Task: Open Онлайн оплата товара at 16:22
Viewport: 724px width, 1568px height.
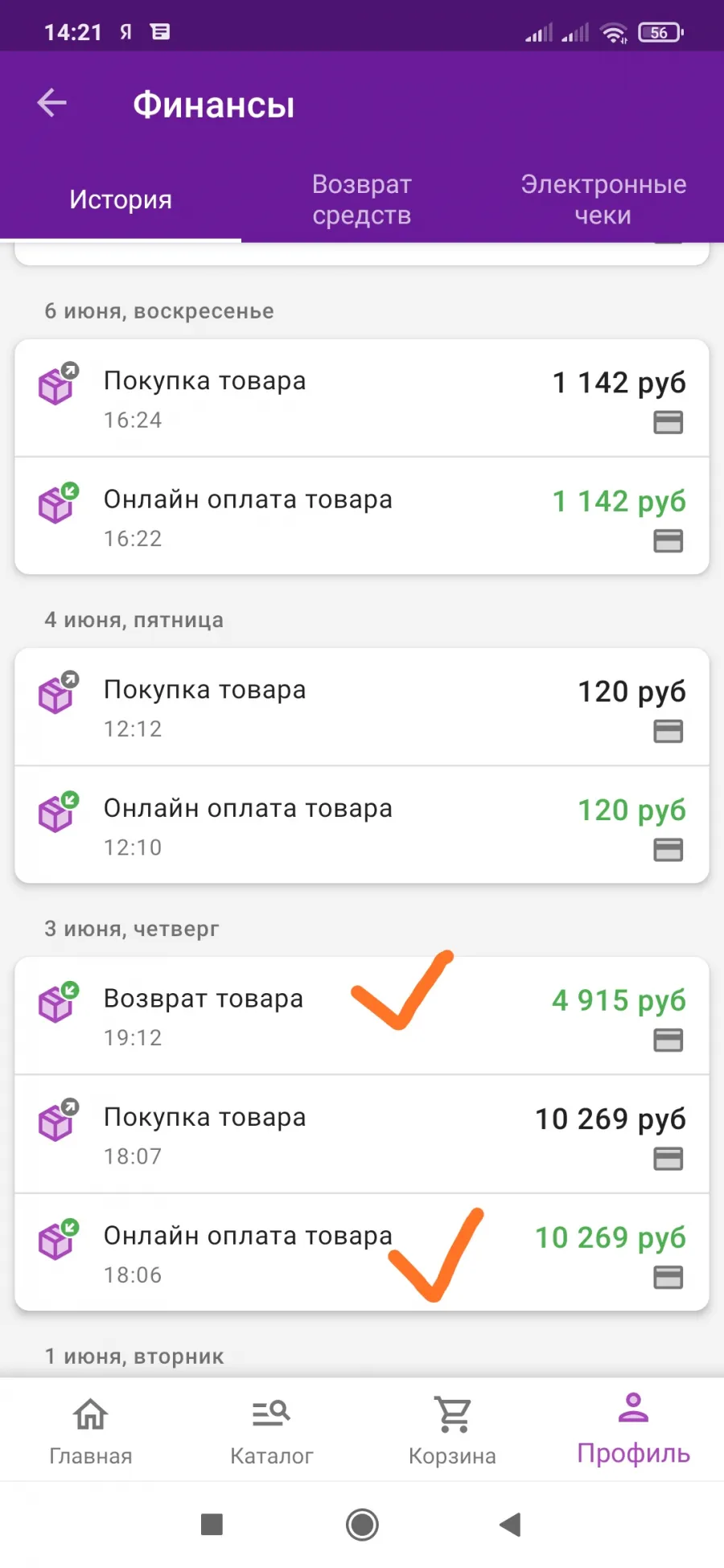Action: click(x=362, y=516)
